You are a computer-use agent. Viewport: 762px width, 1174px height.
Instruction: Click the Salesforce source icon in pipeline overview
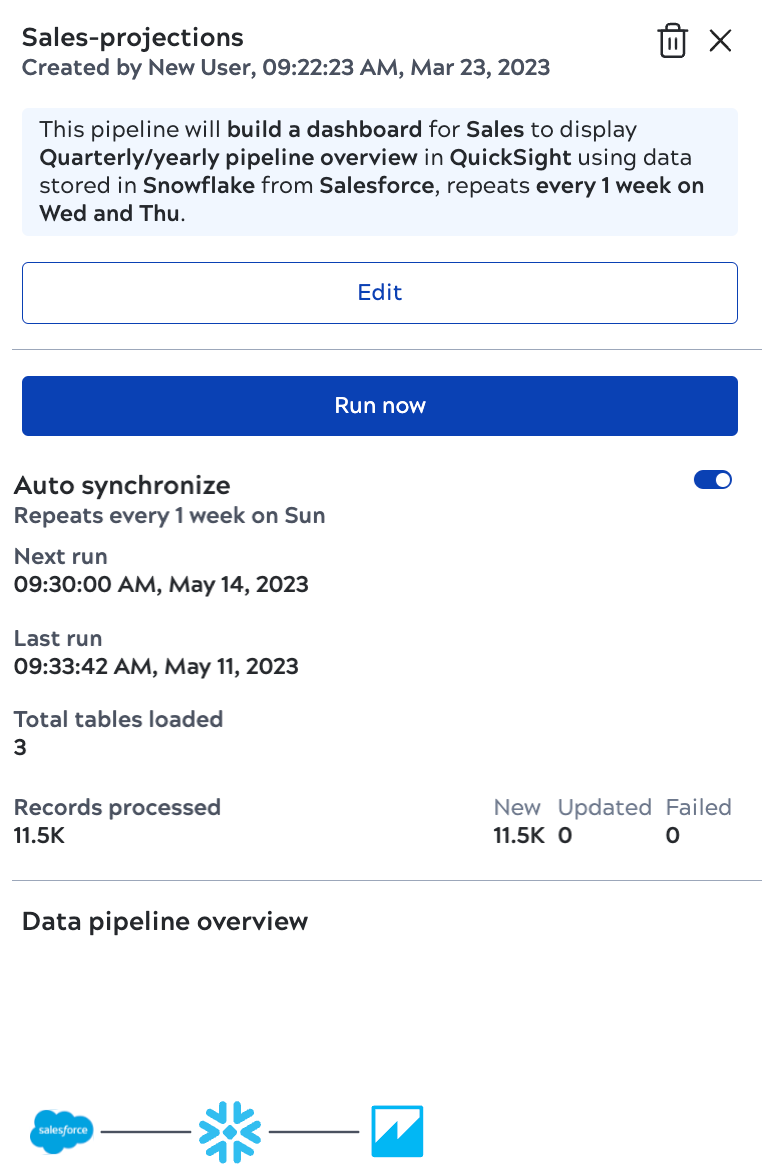(61, 1132)
